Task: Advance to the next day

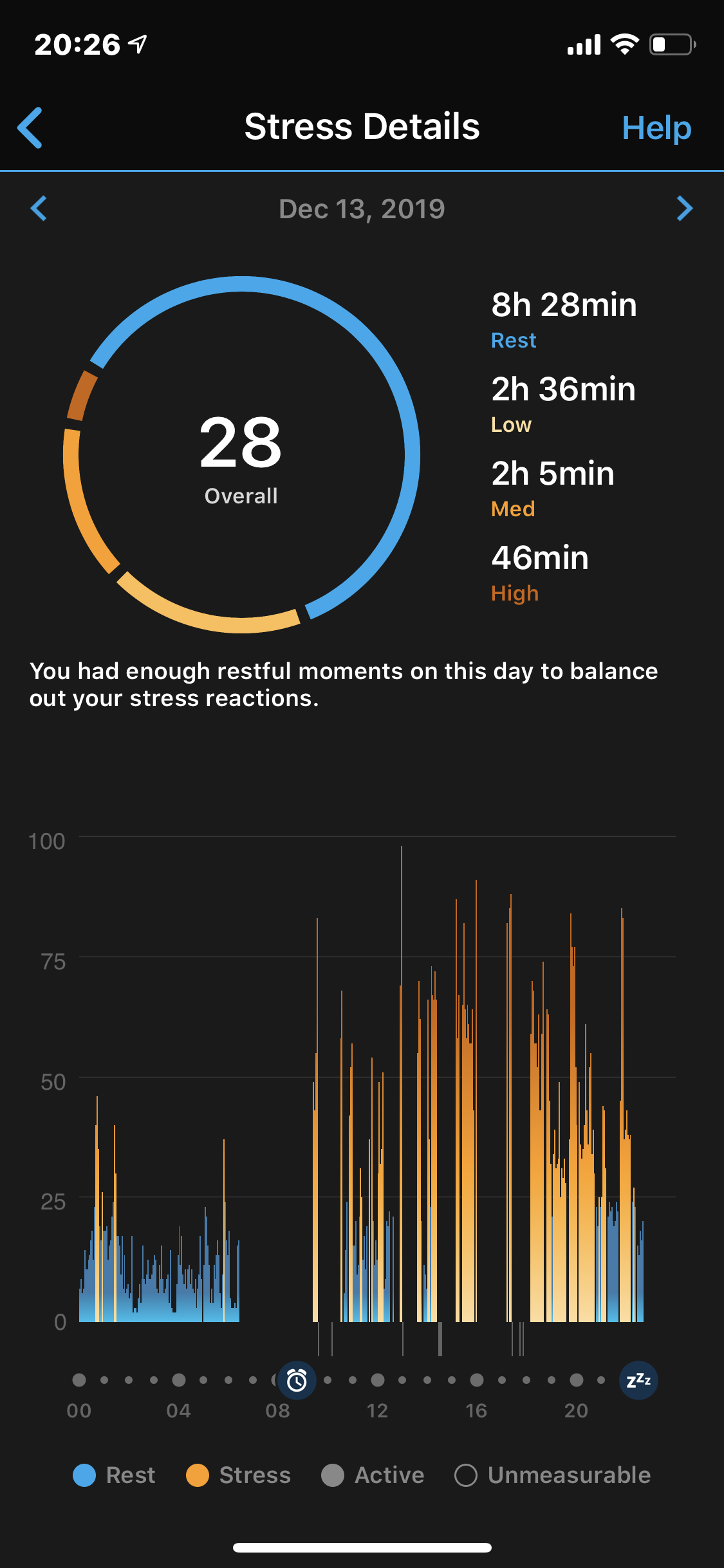Action: (685, 209)
